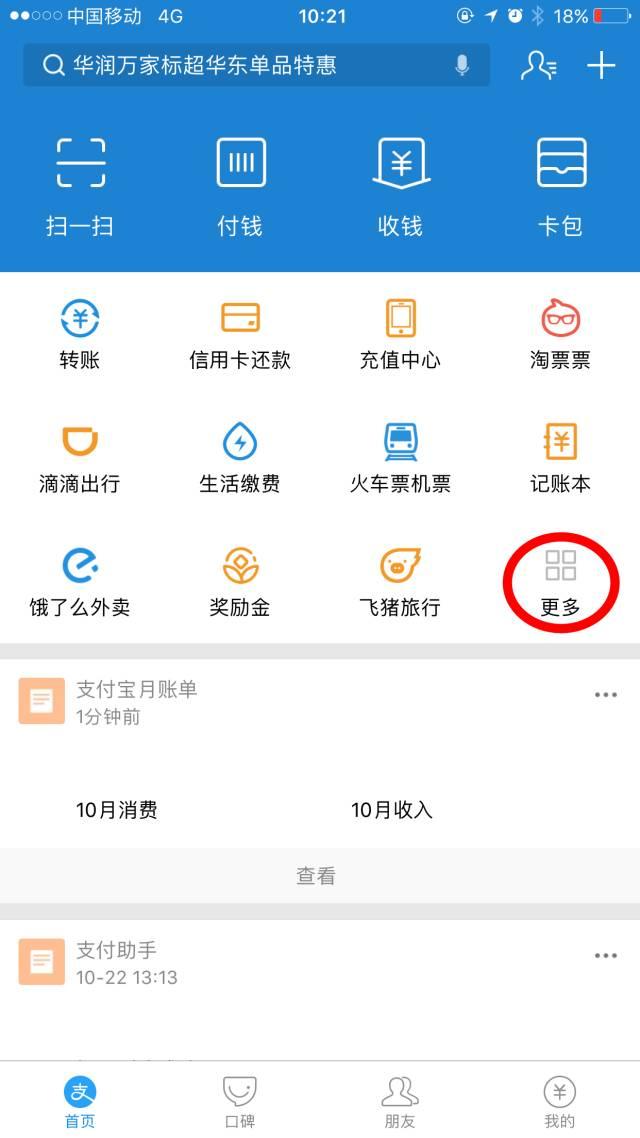Open 卡包 card wallet
The width and height of the screenshot is (640, 1138).
[560, 186]
